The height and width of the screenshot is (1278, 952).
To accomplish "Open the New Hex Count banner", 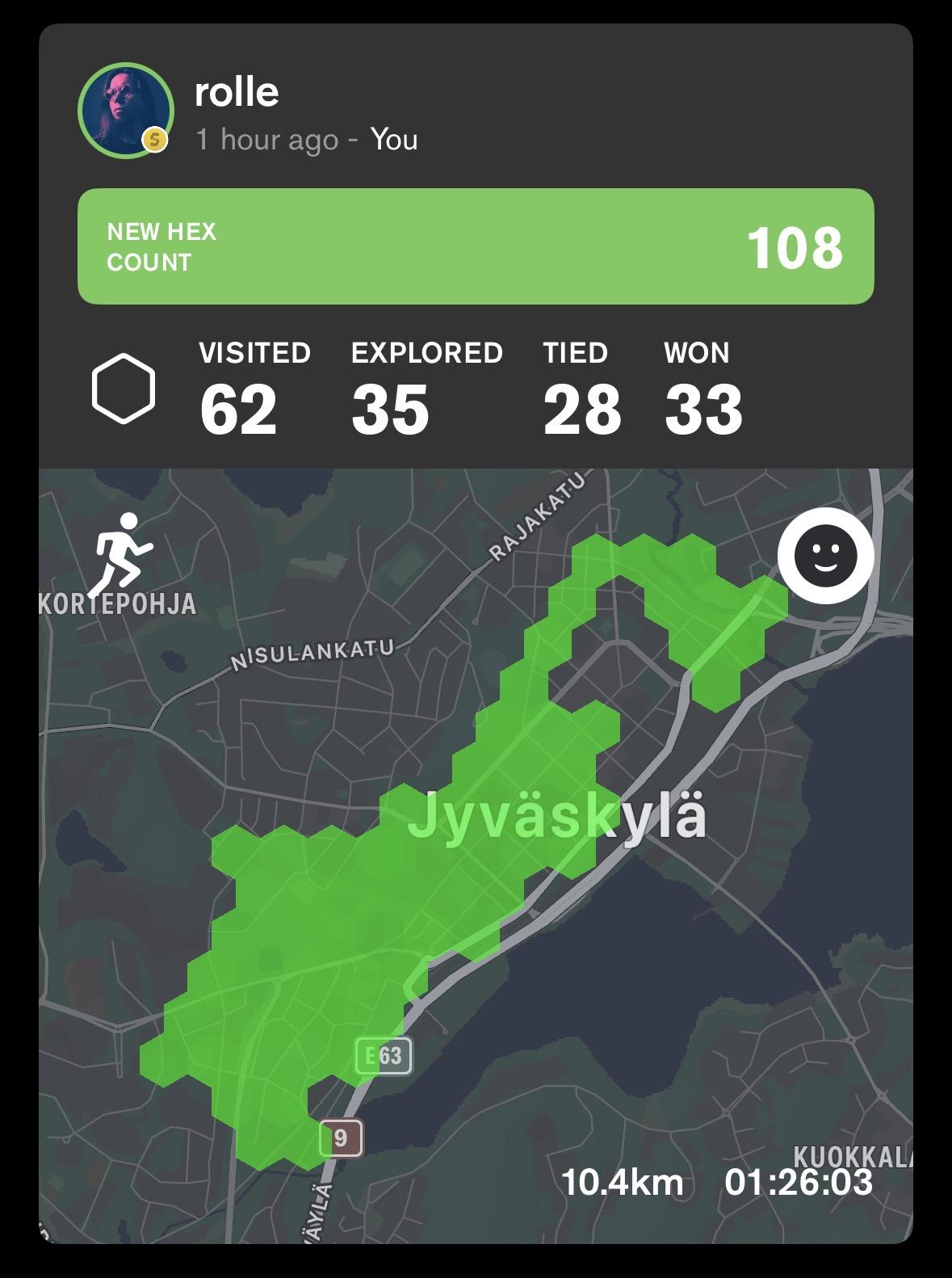I will [x=476, y=246].
